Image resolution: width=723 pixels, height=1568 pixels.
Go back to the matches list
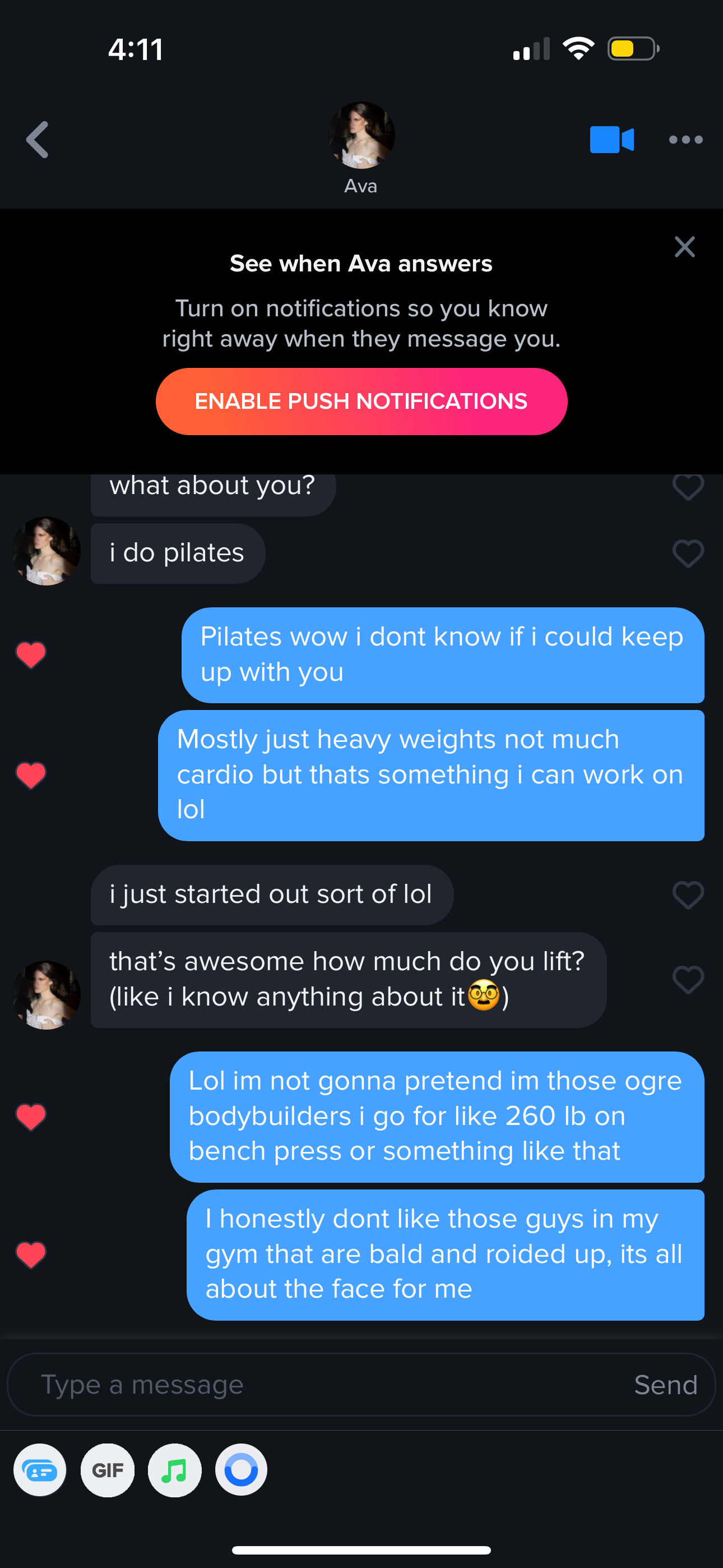point(38,140)
